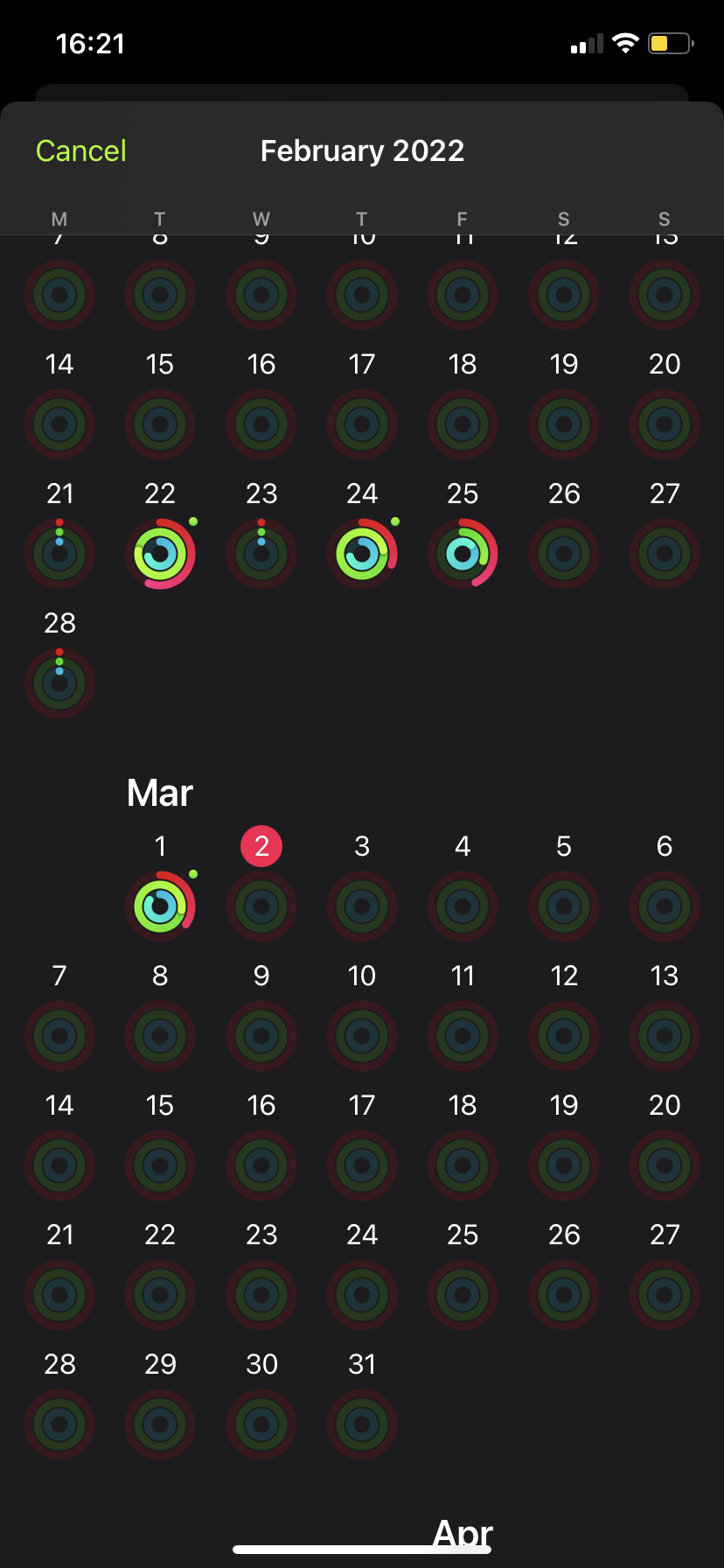The height and width of the screenshot is (1568, 724).
Task: Choose February 20 day
Action: (x=665, y=423)
